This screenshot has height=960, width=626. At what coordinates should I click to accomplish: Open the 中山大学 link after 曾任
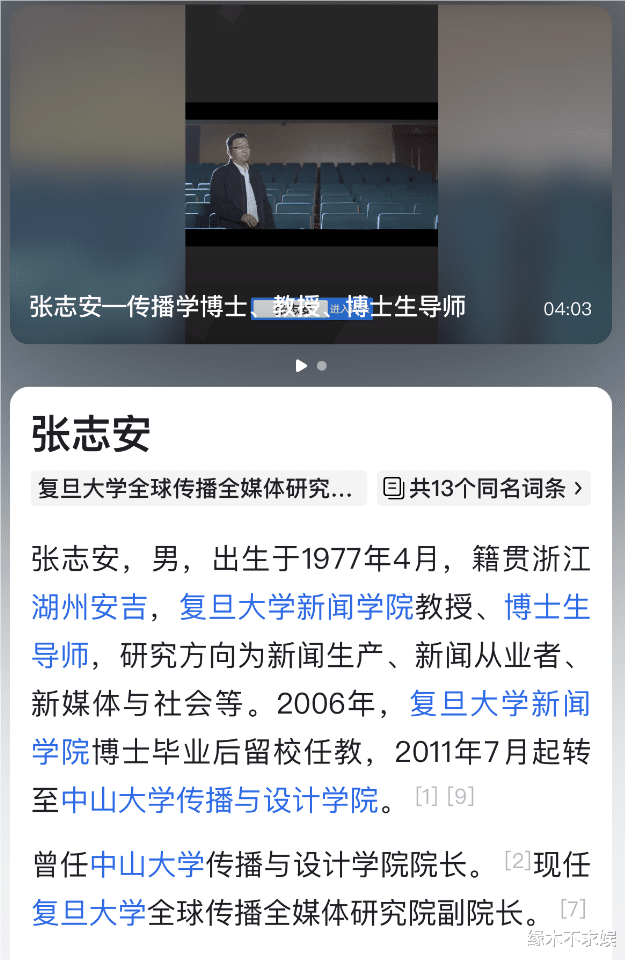pyautogui.click(x=147, y=863)
